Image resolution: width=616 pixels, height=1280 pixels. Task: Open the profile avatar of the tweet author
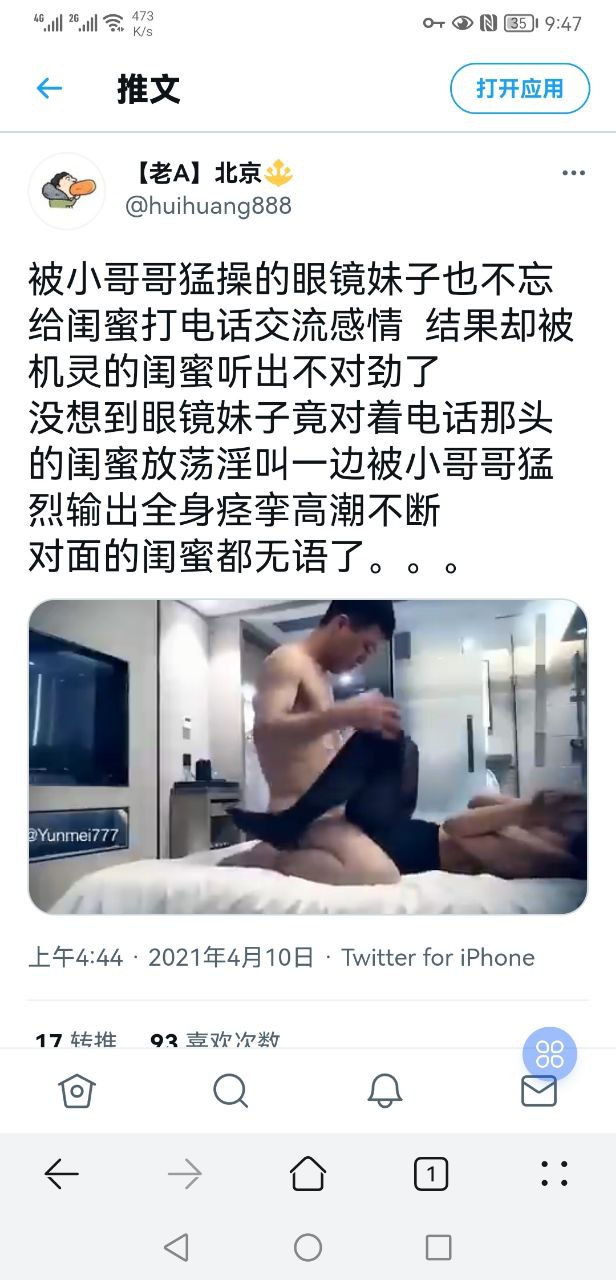click(x=67, y=191)
